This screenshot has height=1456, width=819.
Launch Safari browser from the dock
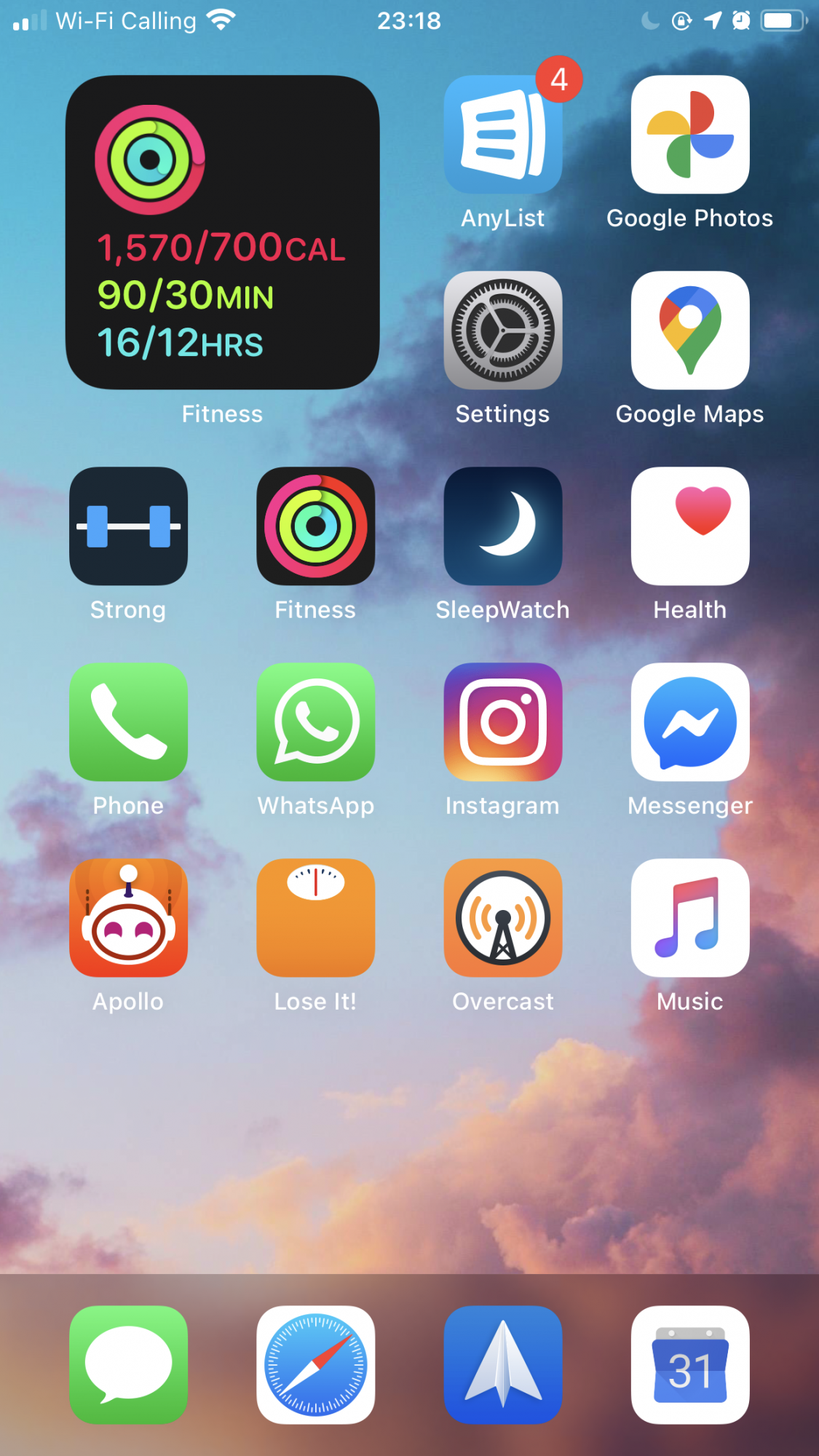point(315,1365)
